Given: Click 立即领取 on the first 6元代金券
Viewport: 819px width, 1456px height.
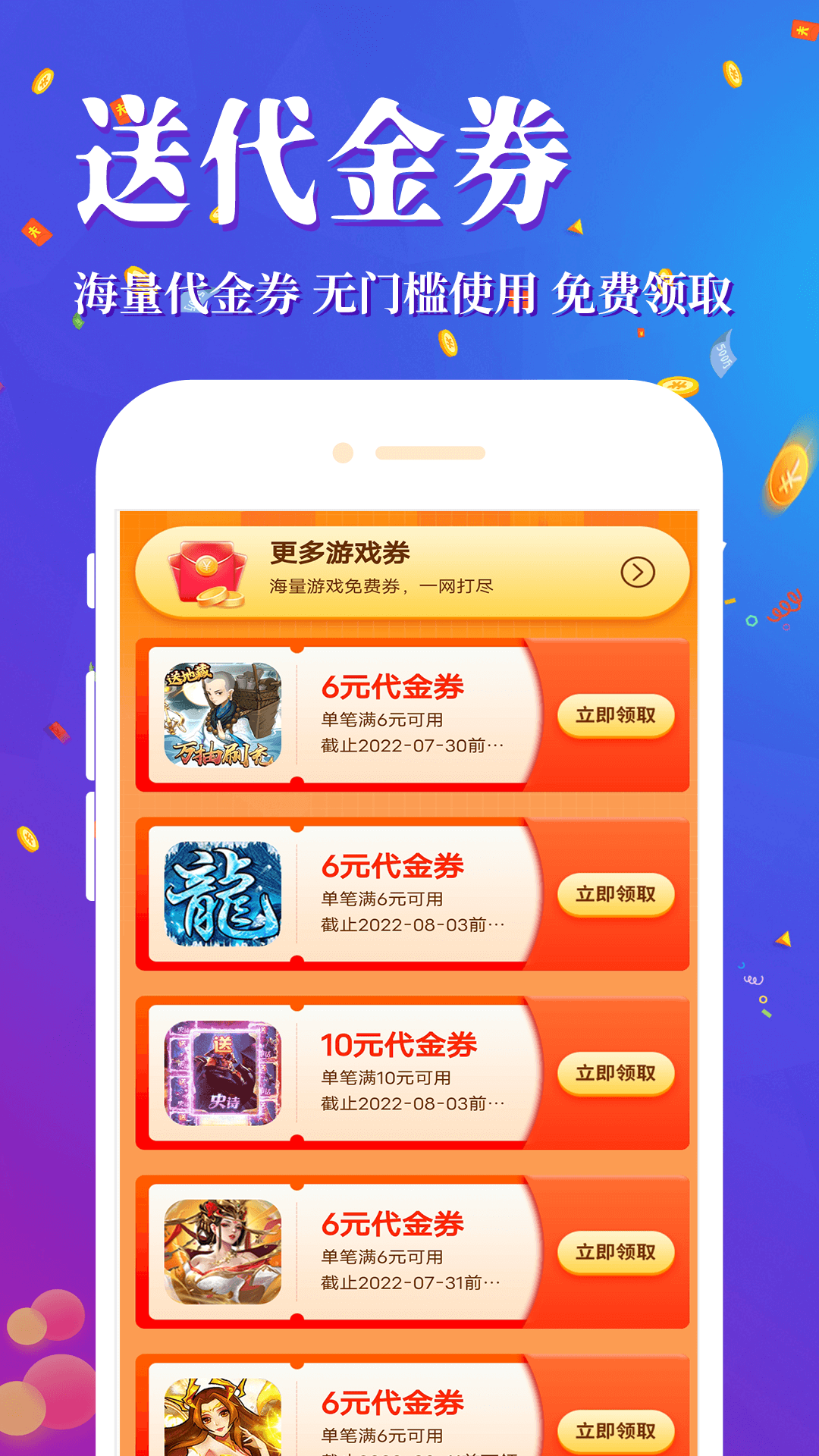Looking at the screenshot, I should point(616,714).
